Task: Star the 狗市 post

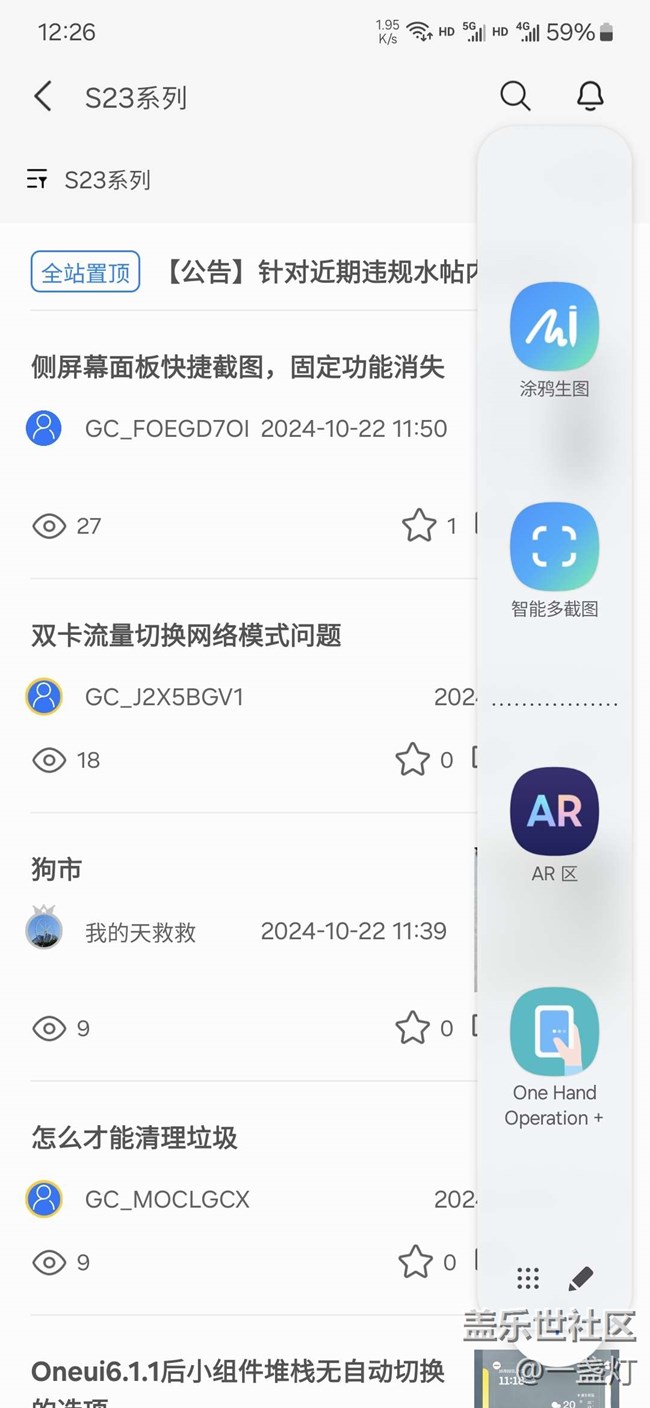Action: (x=413, y=1028)
